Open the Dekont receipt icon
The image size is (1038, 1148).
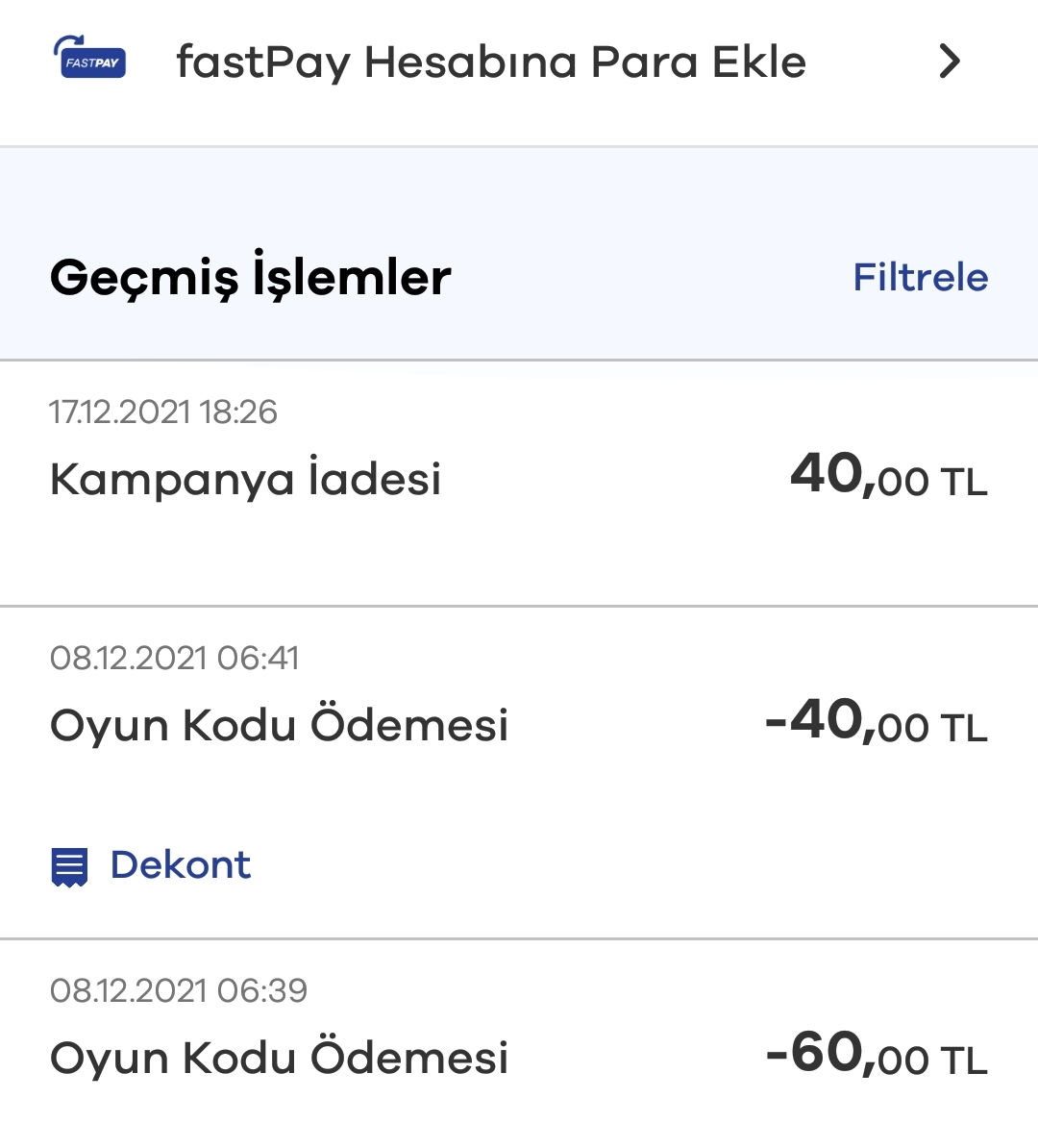[x=67, y=864]
